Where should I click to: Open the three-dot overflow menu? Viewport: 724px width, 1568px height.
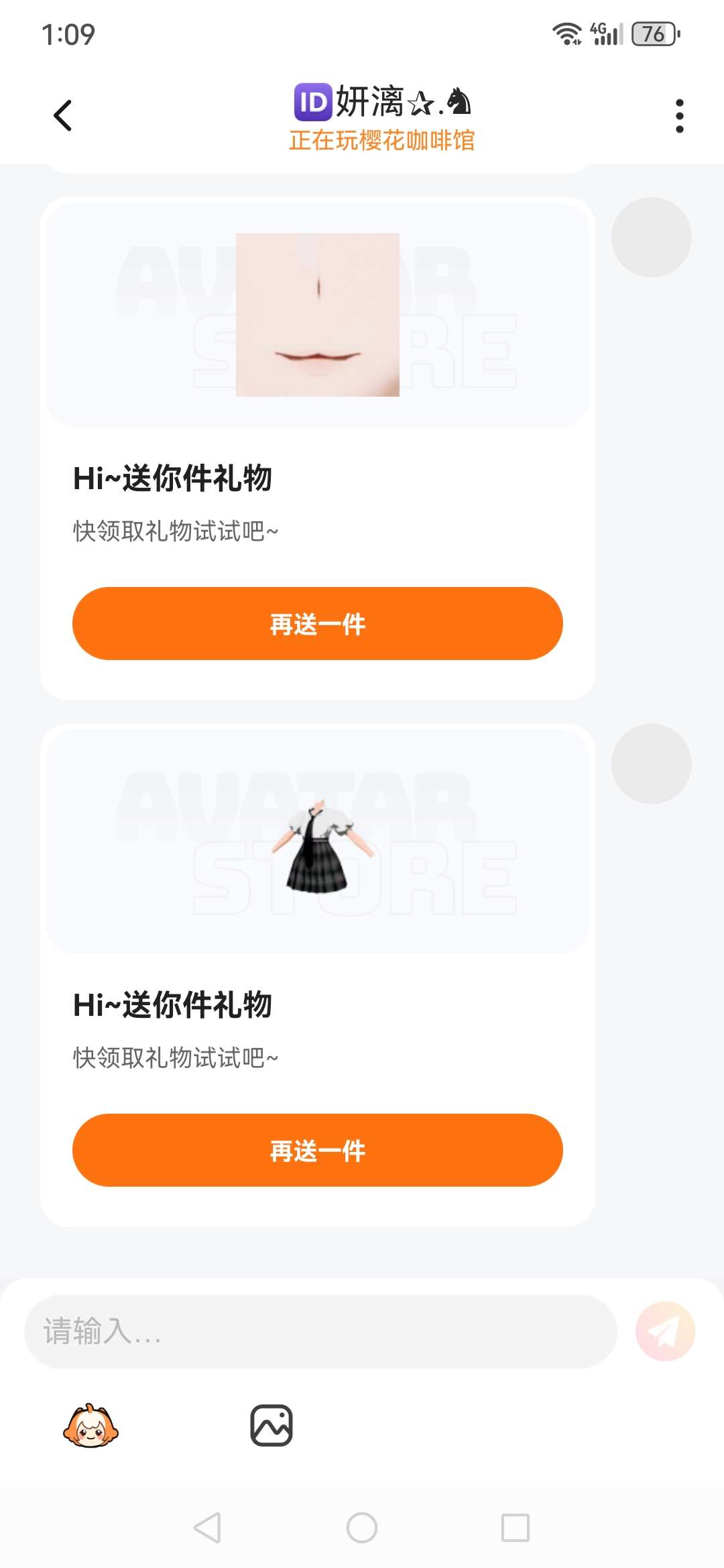tap(679, 116)
